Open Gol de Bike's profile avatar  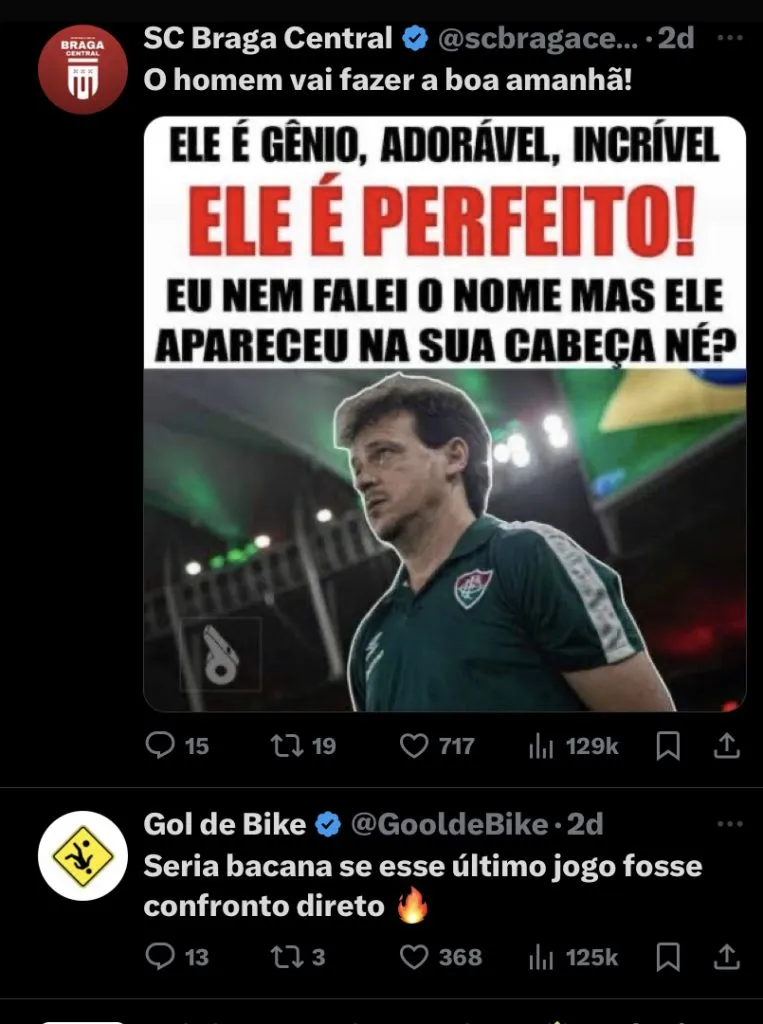point(82,855)
